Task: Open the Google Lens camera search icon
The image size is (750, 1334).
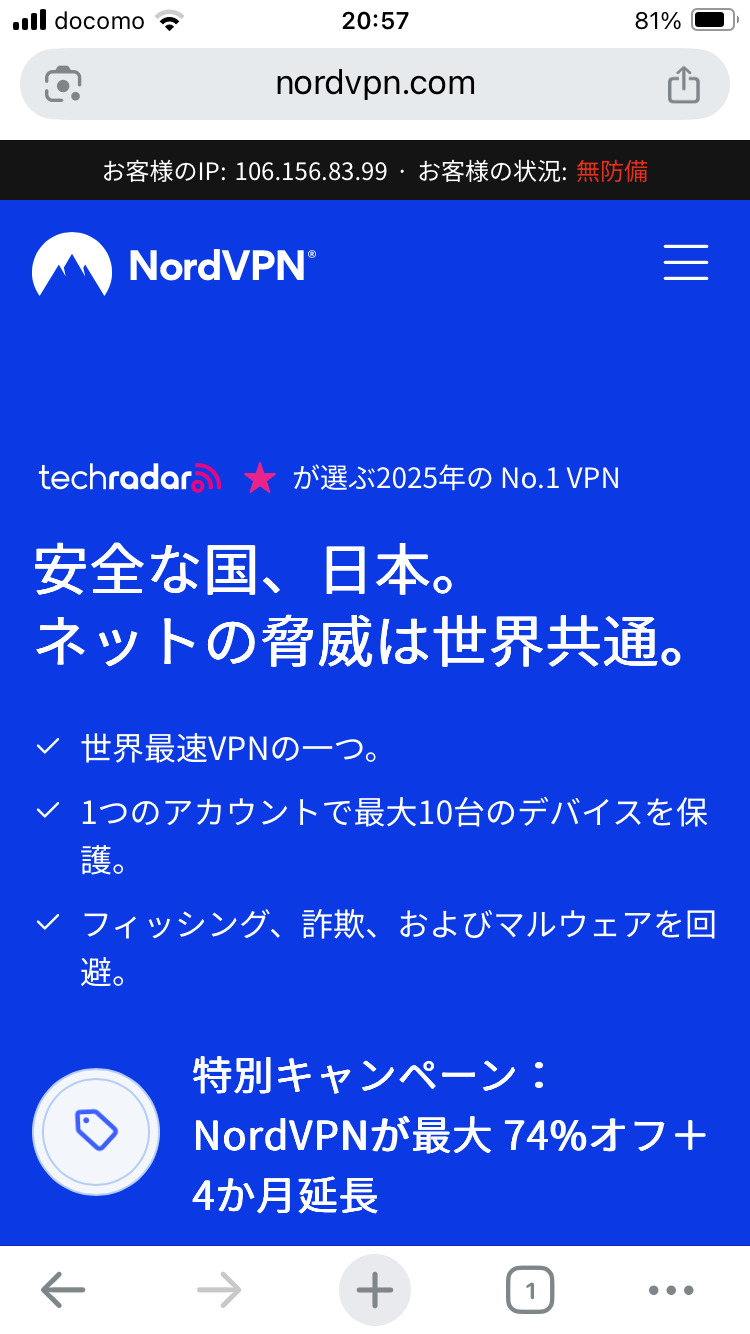Action: [63, 84]
